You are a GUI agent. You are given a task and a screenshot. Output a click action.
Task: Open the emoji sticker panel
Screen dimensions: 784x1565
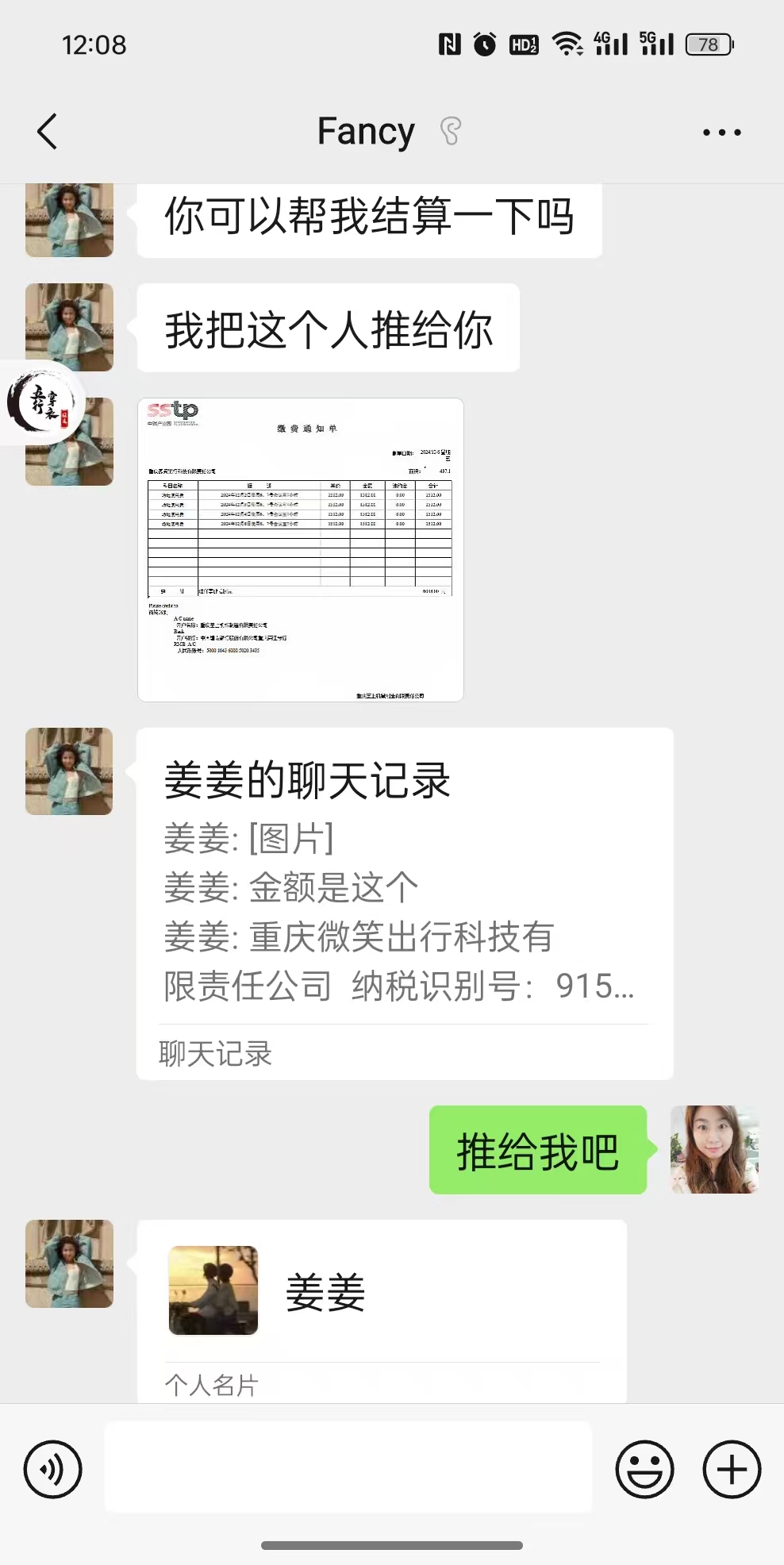pyautogui.click(x=644, y=1469)
